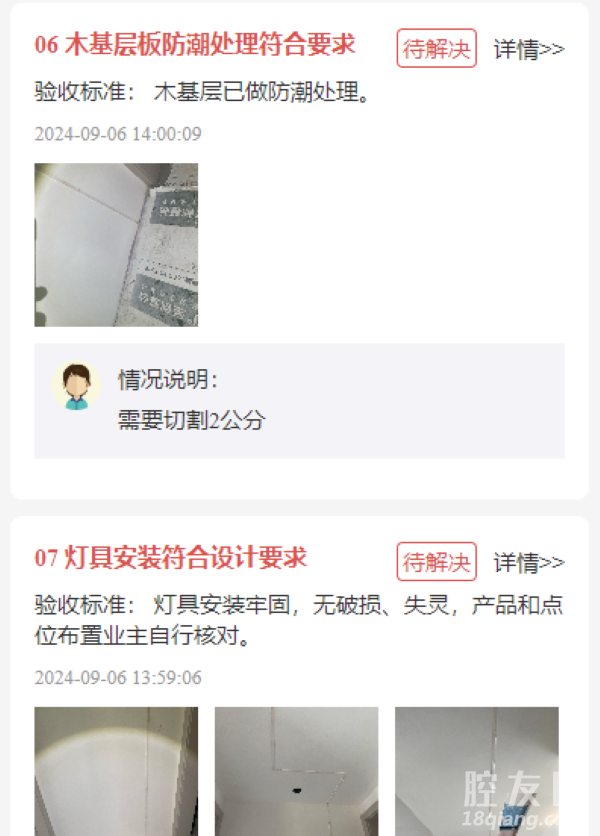The width and height of the screenshot is (600, 836).
Task: Open 详情 for item 06 木基层板防潮处理
Action: pyautogui.click(x=529, y=49)
